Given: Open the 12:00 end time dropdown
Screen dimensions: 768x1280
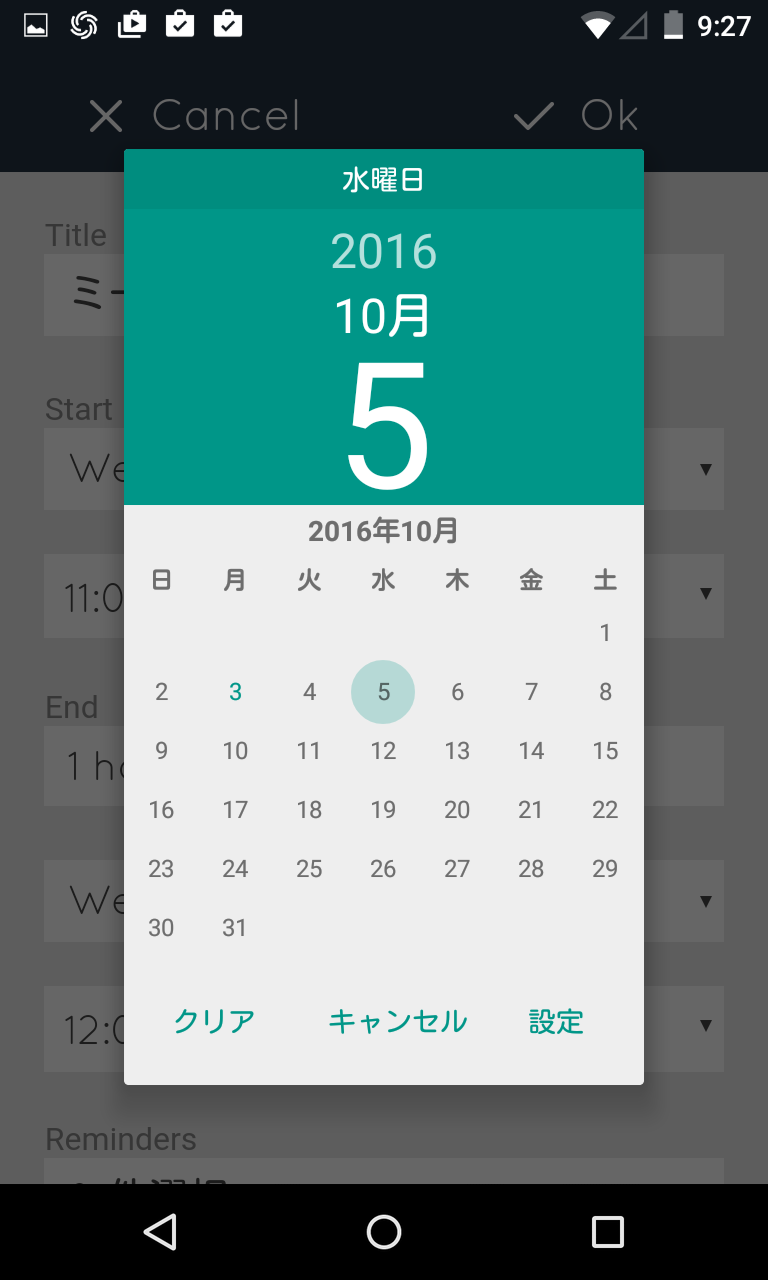Looking at the screenshot, I should (x=706, y=1028).
